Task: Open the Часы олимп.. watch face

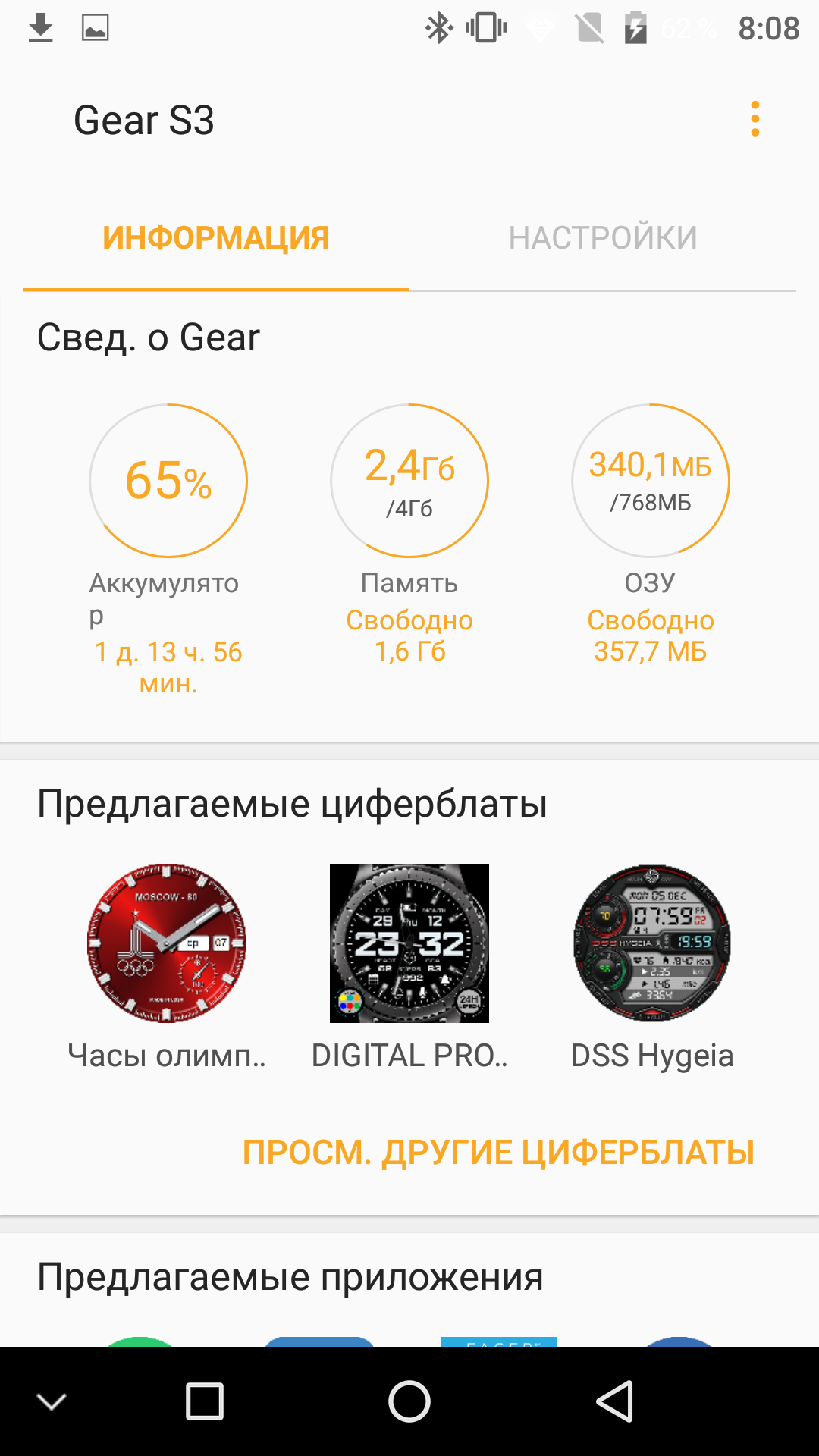Action: 167,943
